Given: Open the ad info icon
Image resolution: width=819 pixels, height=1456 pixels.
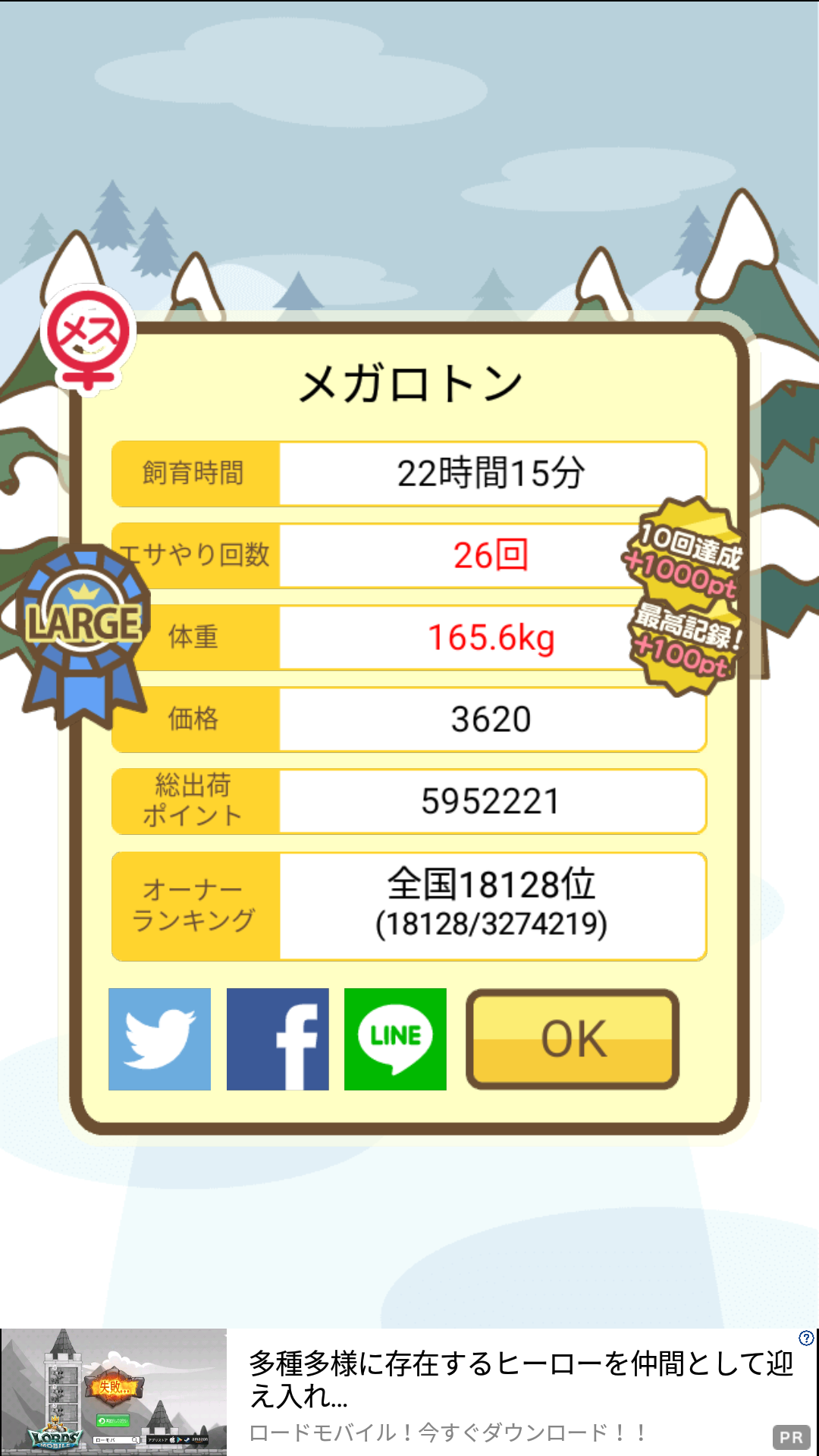Looking at the screenshot, I should (806, 1338).
